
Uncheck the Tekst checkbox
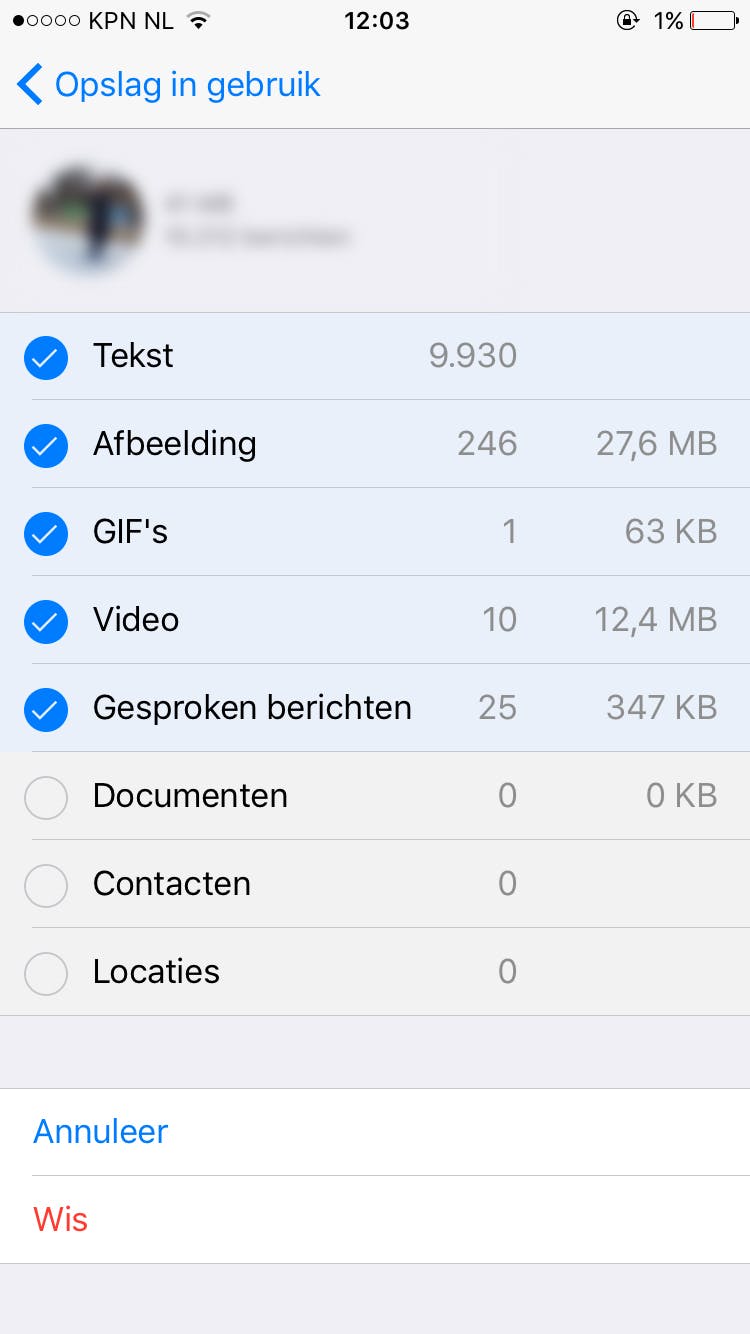point(46,357)
